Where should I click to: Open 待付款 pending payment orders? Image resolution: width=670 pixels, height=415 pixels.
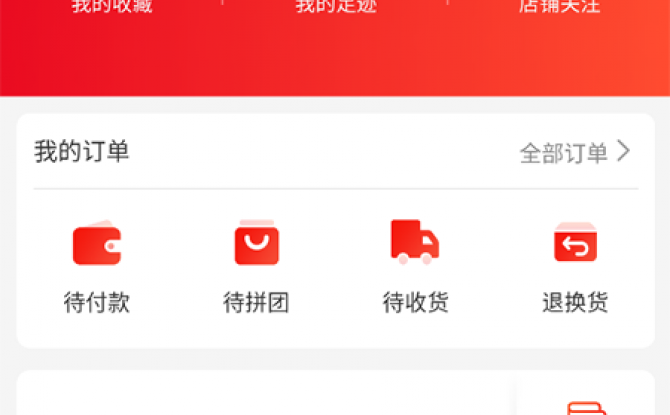point(97,265)
